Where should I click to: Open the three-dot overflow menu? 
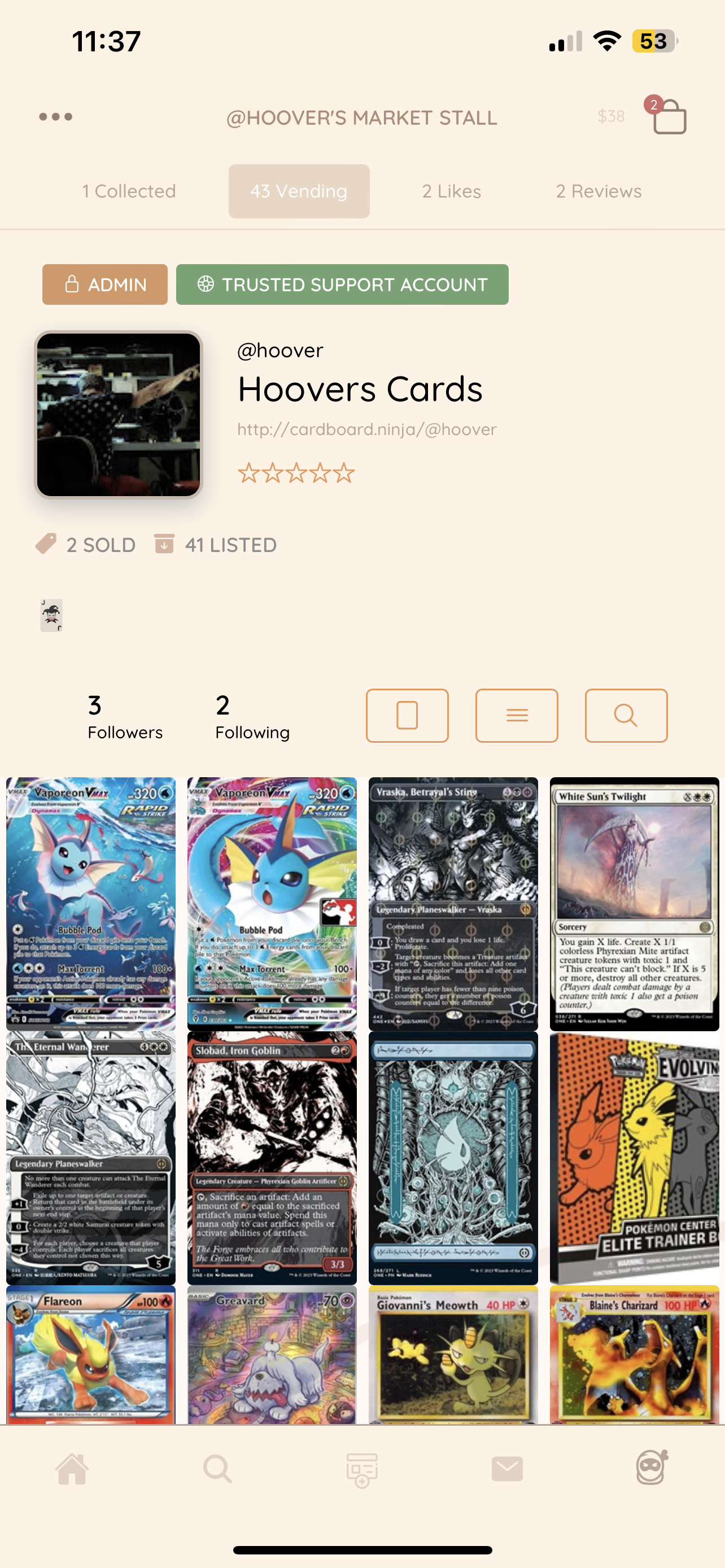pos(55,117)
